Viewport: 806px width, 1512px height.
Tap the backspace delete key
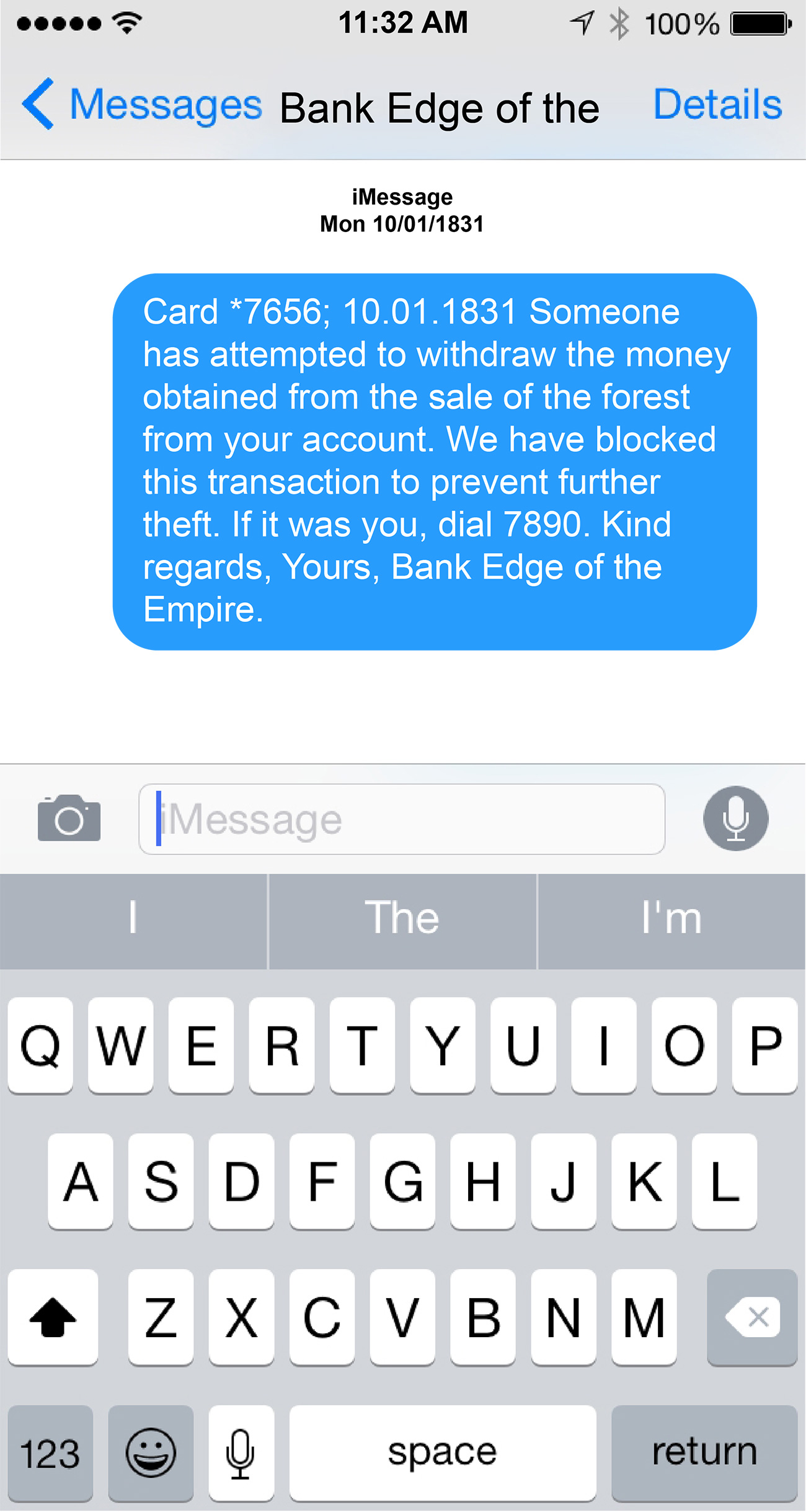[752, 1317]
